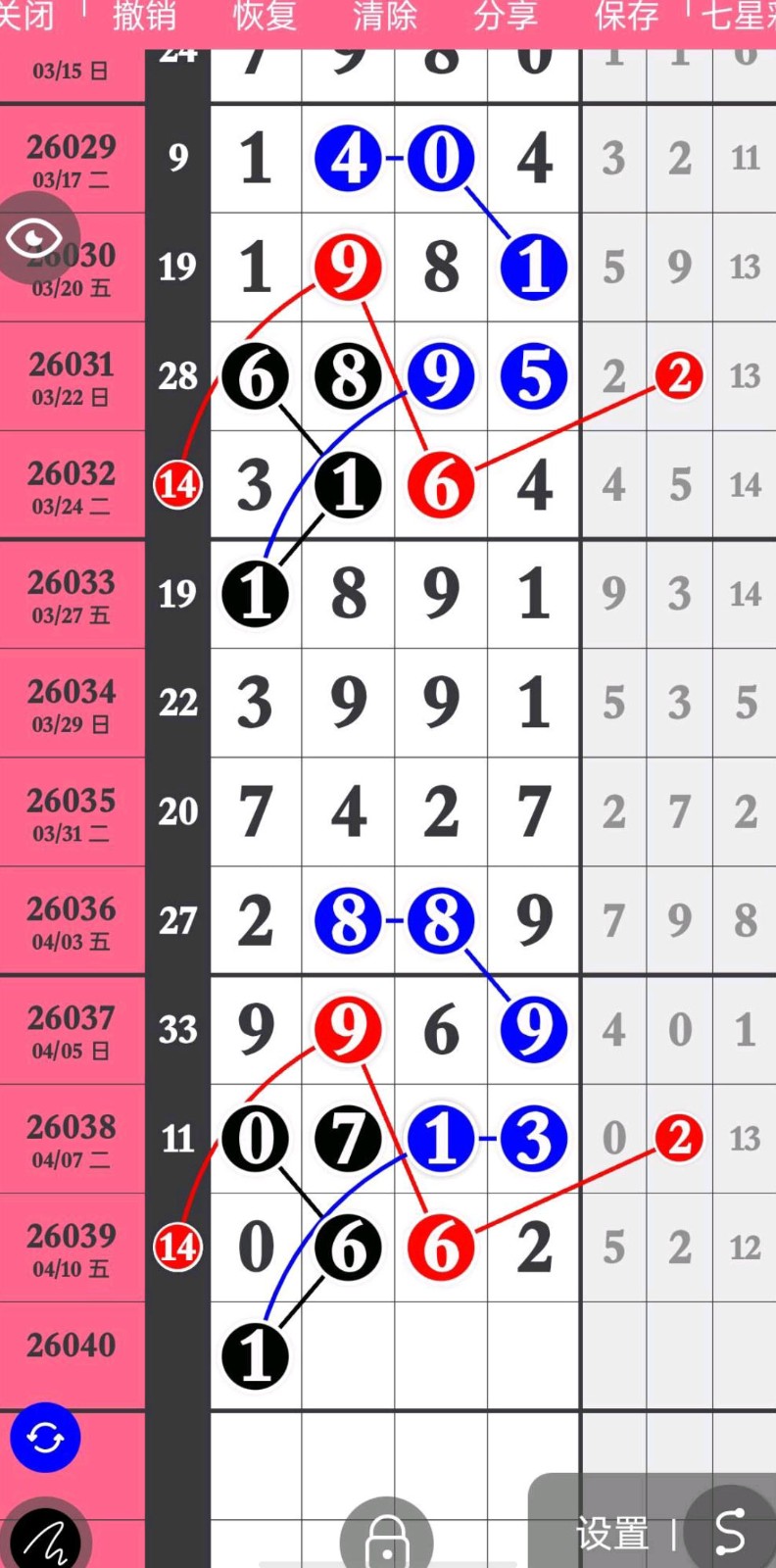The image size is (776, 1568).
Task: Toggle the eye visibility icon
Action: 35,238
